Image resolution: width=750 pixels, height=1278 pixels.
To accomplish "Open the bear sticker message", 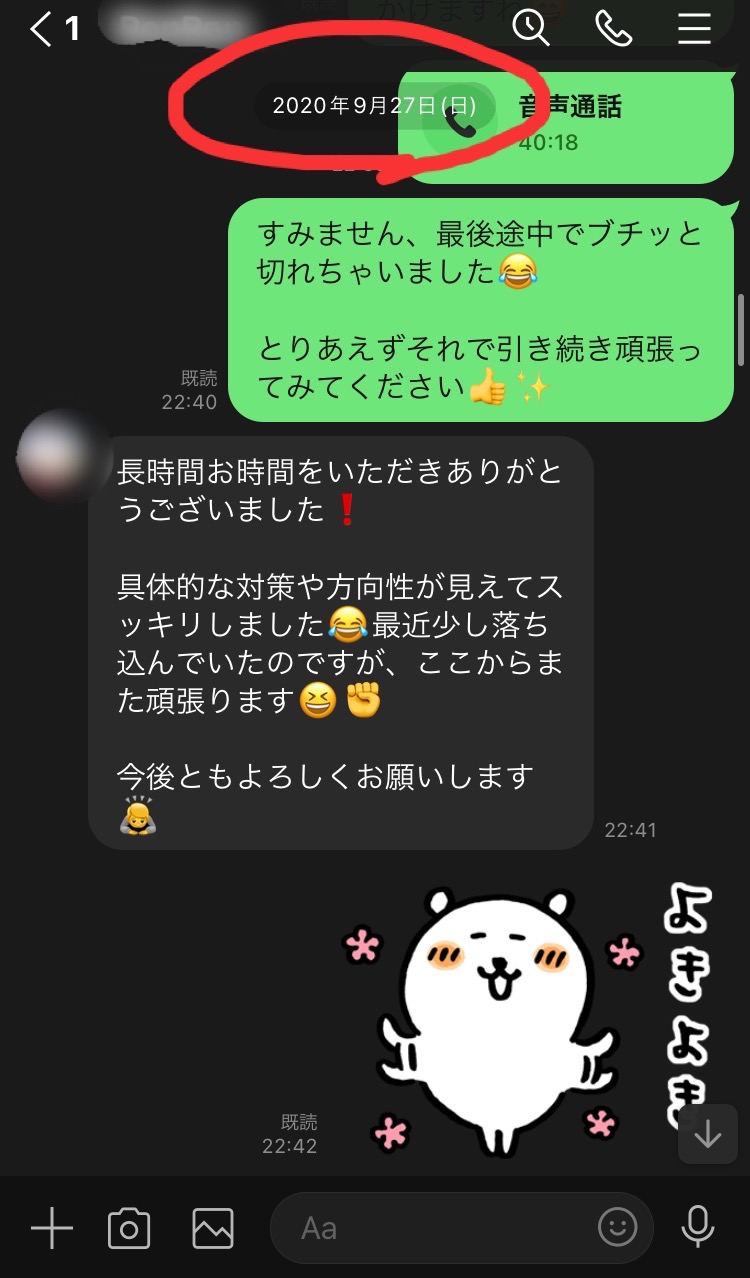I will [x=528, y=1015].
